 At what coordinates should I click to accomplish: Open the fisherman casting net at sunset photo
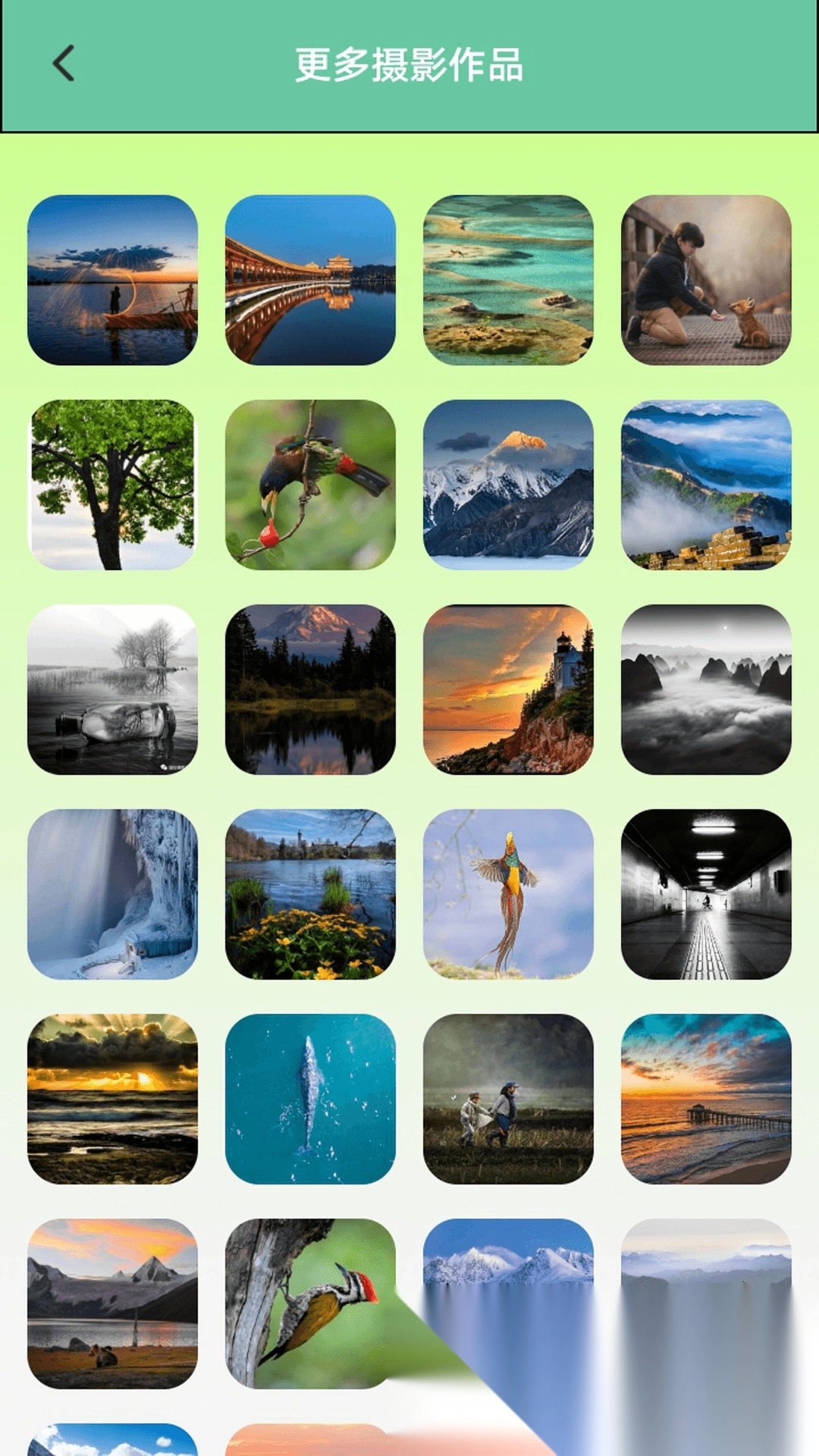pos(112,280)
